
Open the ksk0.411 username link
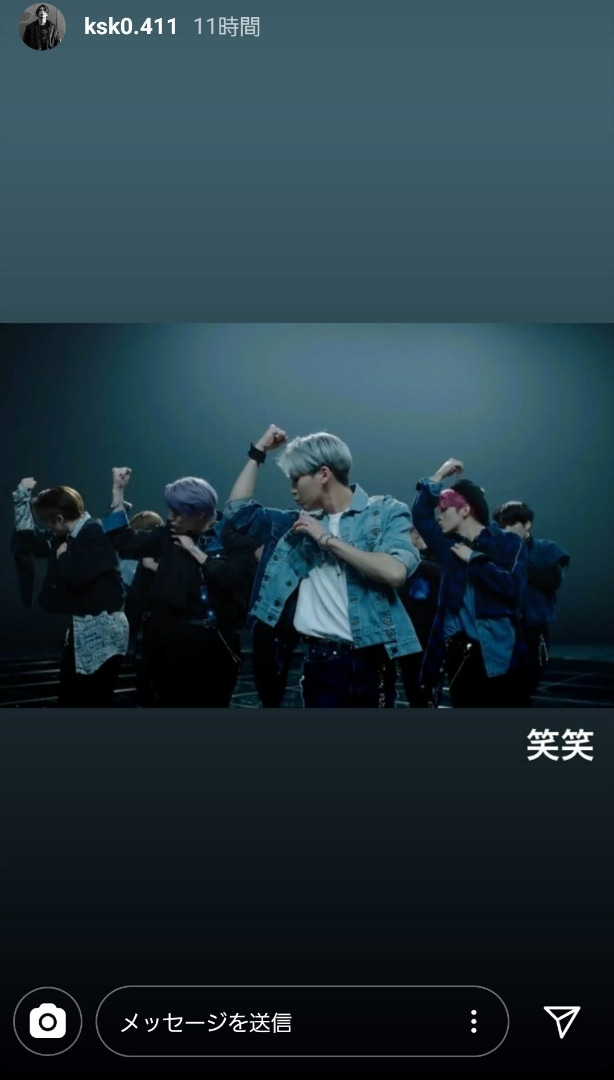[130, 27]
